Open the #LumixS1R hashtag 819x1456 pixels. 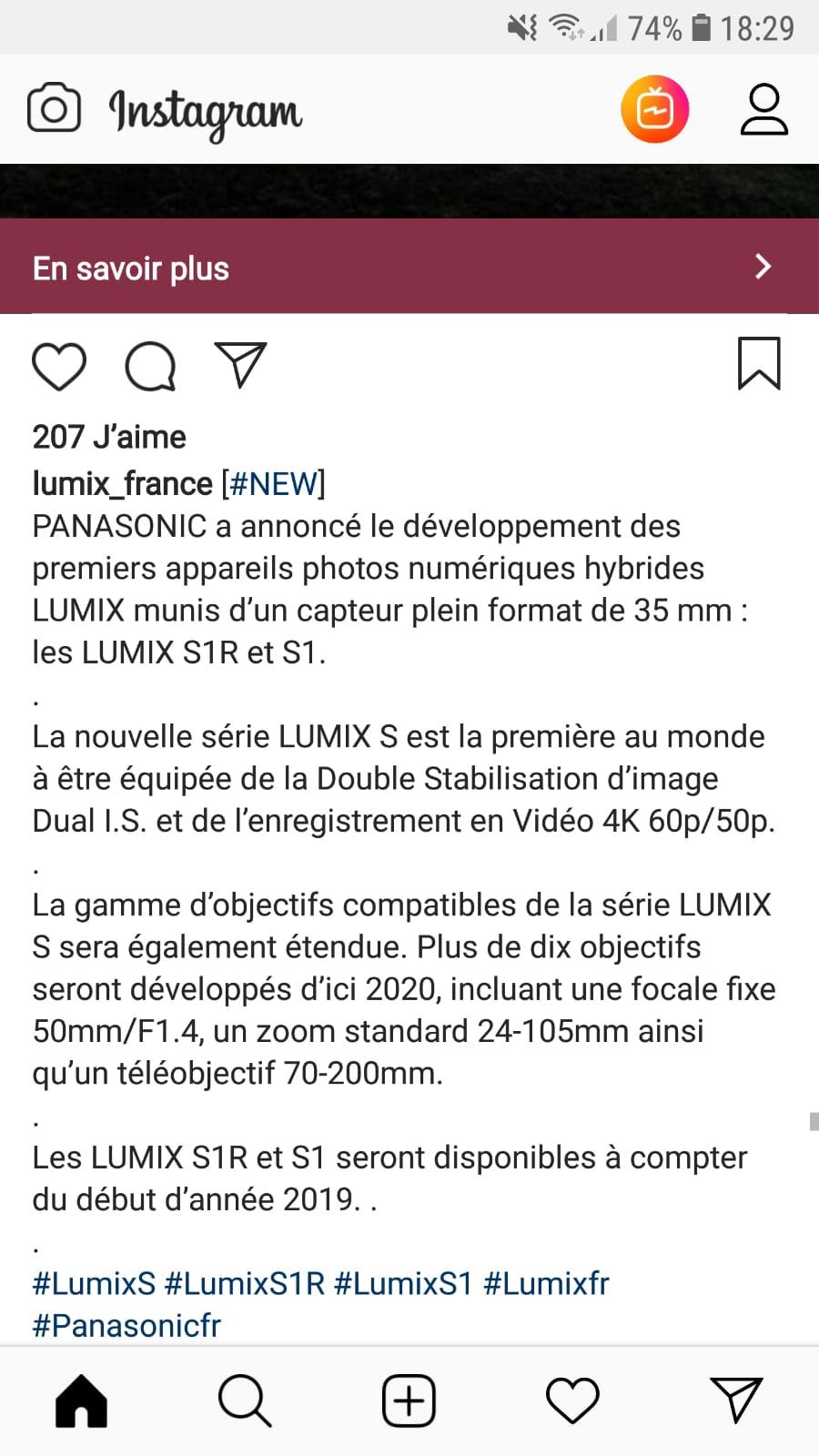coord(245,1283)
